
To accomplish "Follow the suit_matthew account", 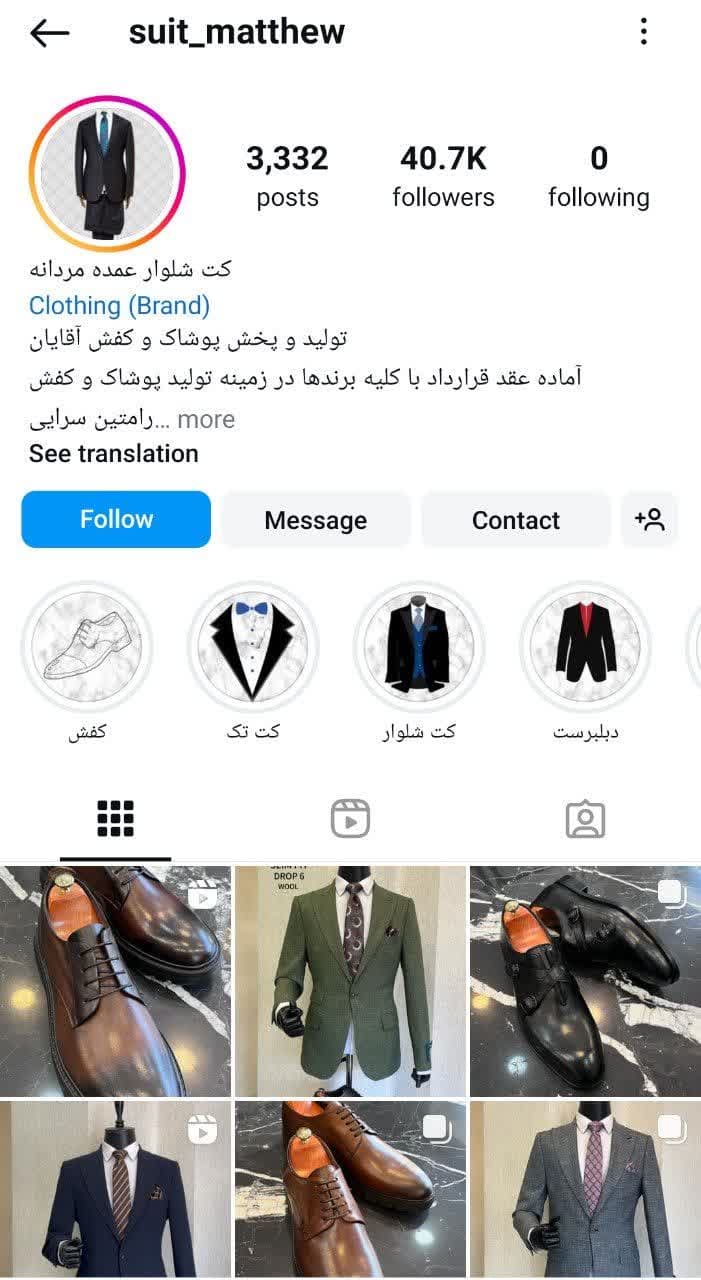I will pyautogui.click(x=116, y=520).
